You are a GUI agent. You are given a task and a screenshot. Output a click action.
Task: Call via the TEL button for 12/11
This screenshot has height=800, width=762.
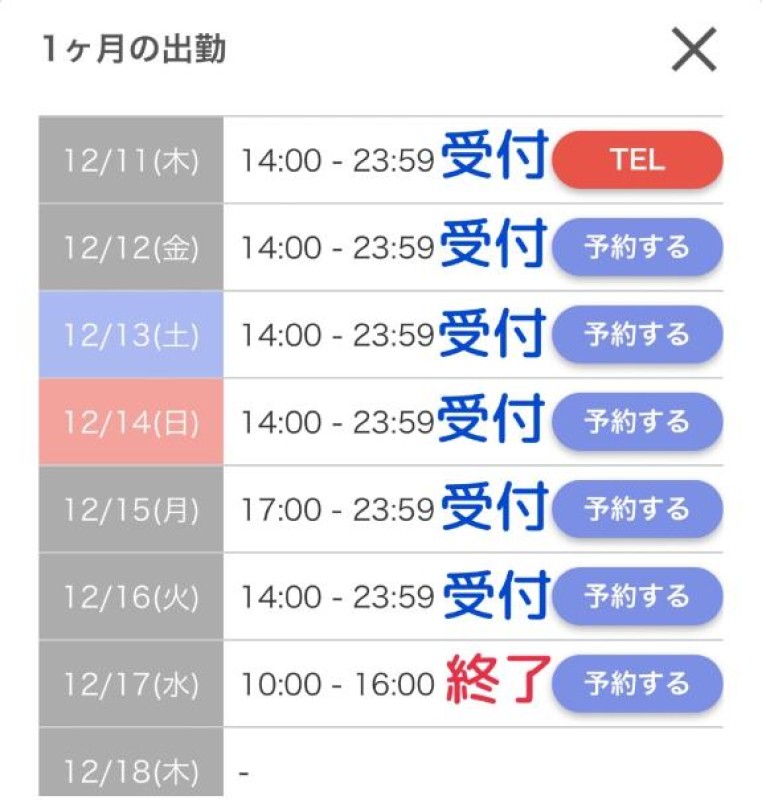click(x=637, y=160)
